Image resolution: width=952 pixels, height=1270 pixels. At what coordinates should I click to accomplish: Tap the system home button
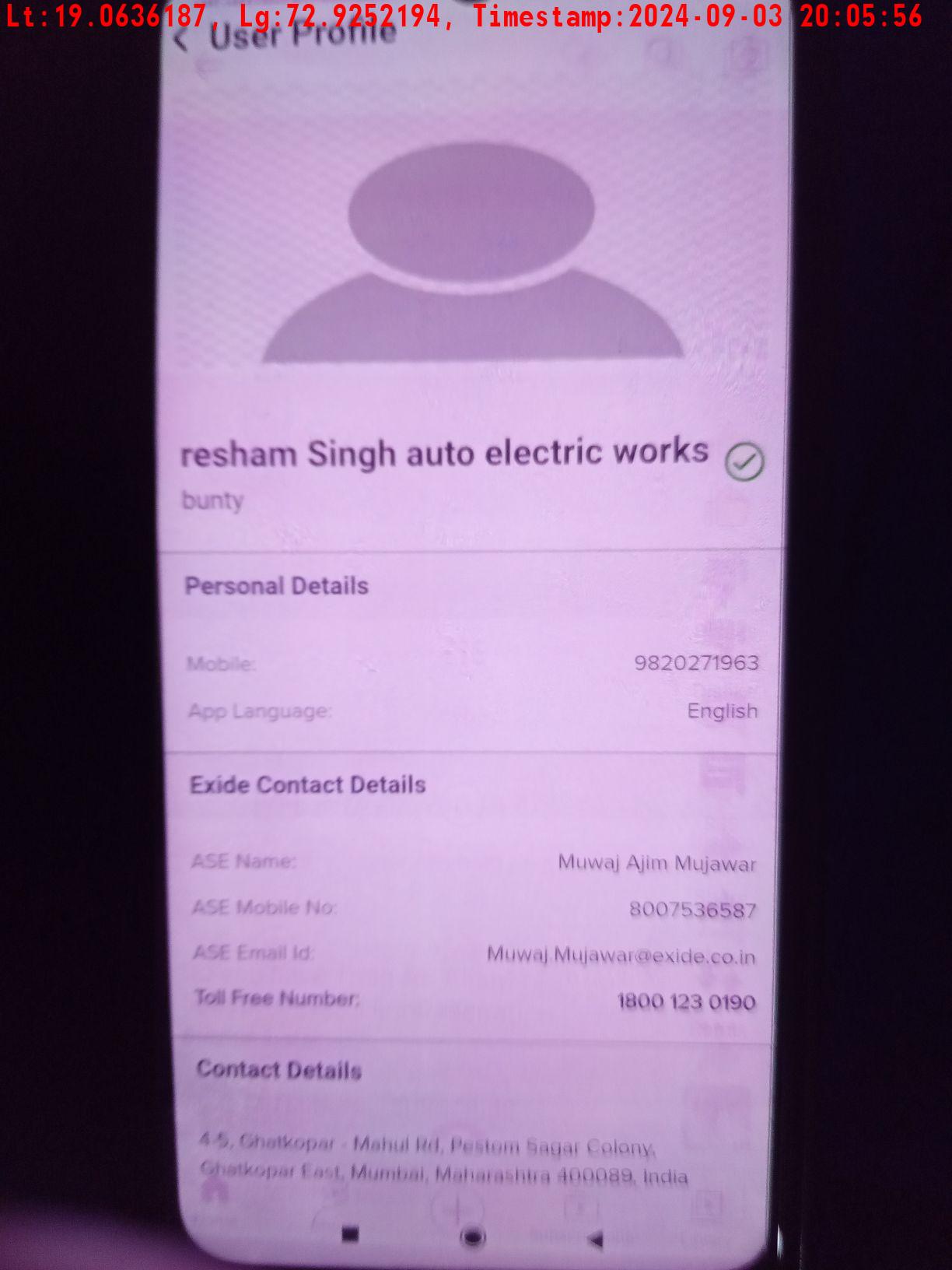click(473, 1237)
